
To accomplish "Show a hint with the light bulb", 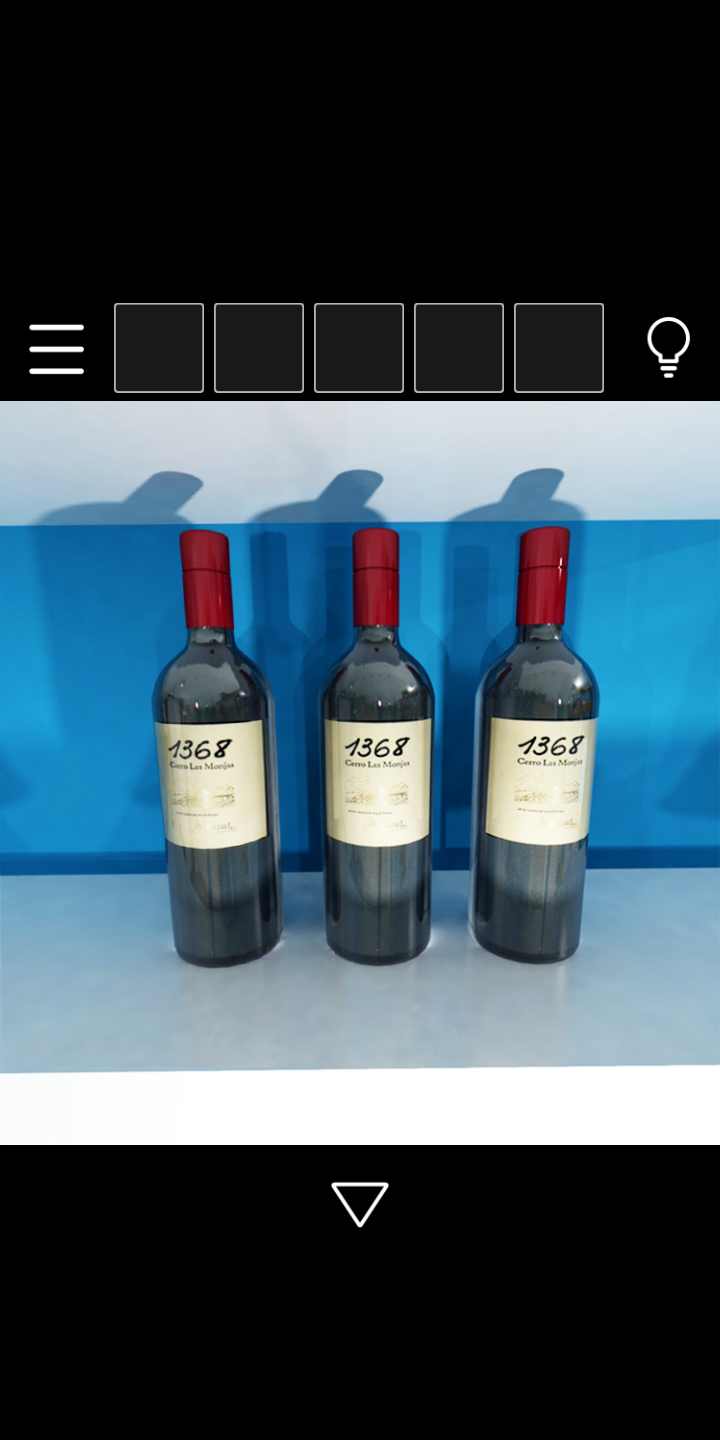I will pyautogui.click(x=668, y=347).
